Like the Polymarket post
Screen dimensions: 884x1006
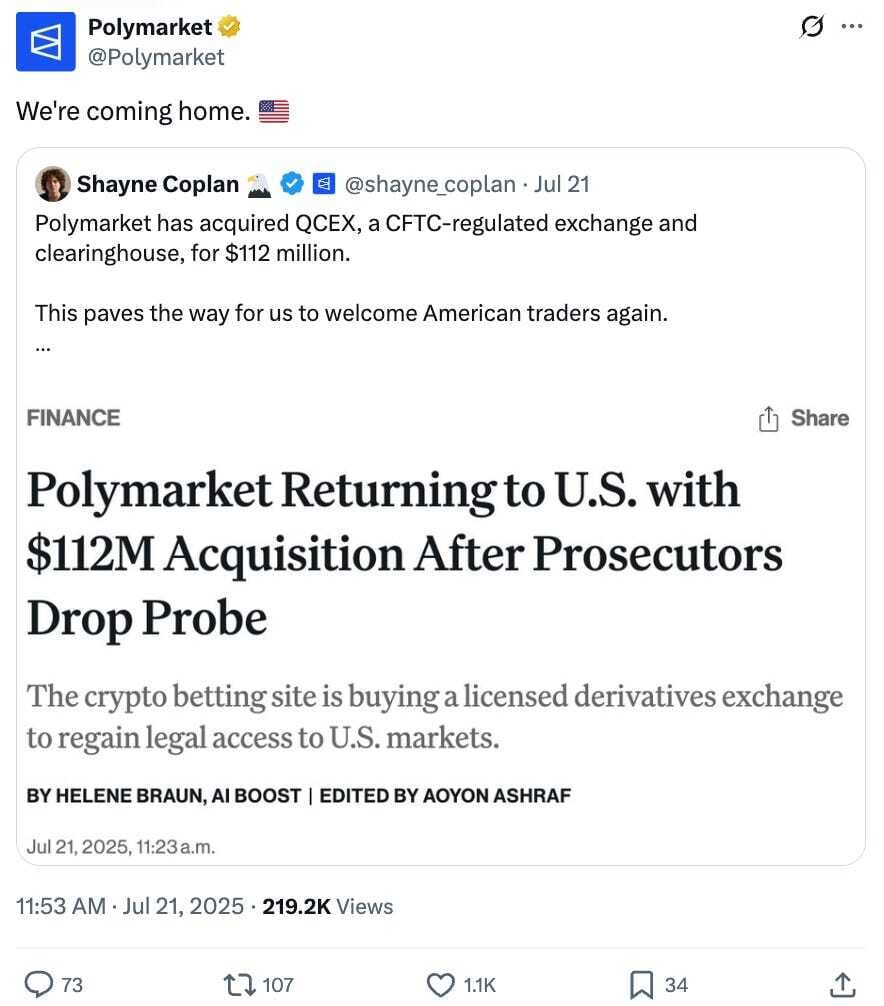442,985
